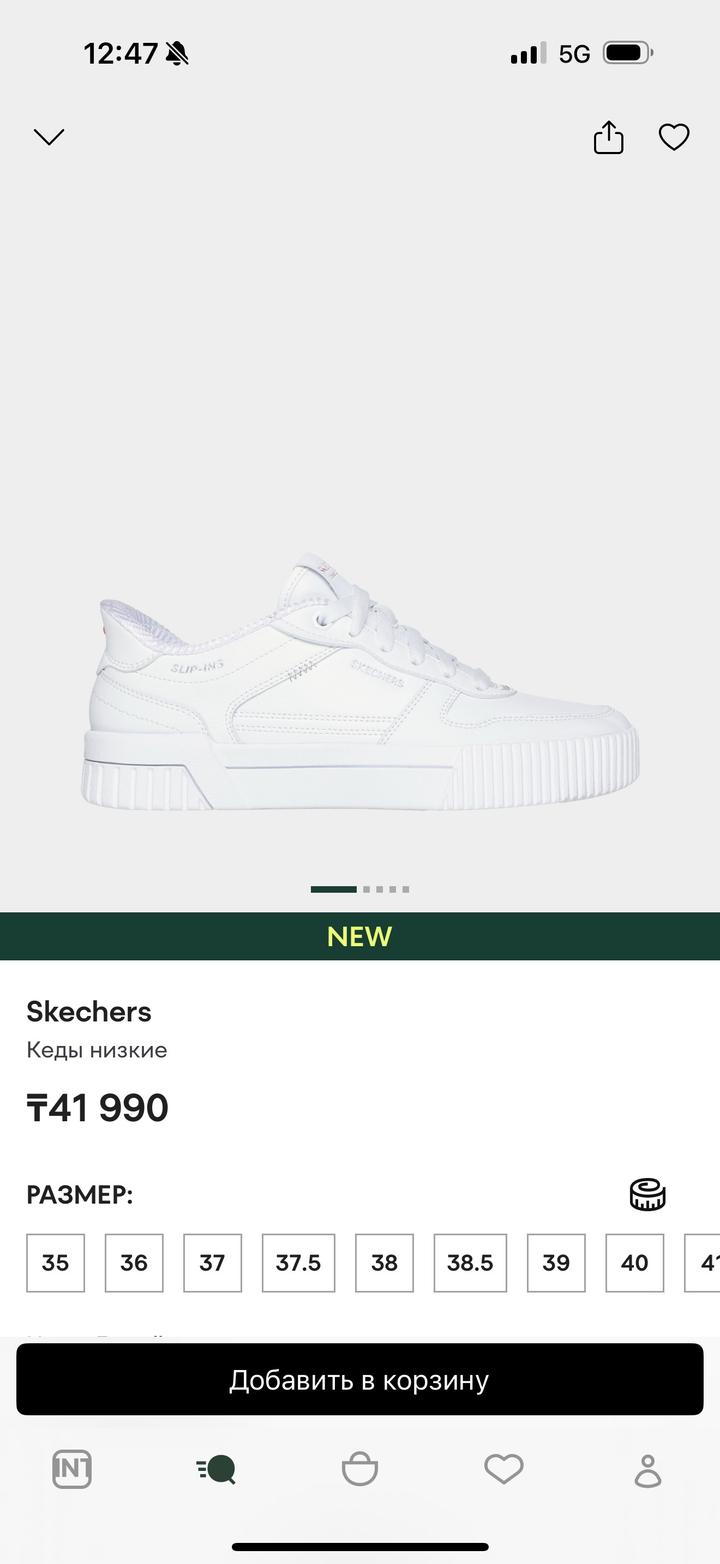Open the profile tab

click(x=648, y=1470)
